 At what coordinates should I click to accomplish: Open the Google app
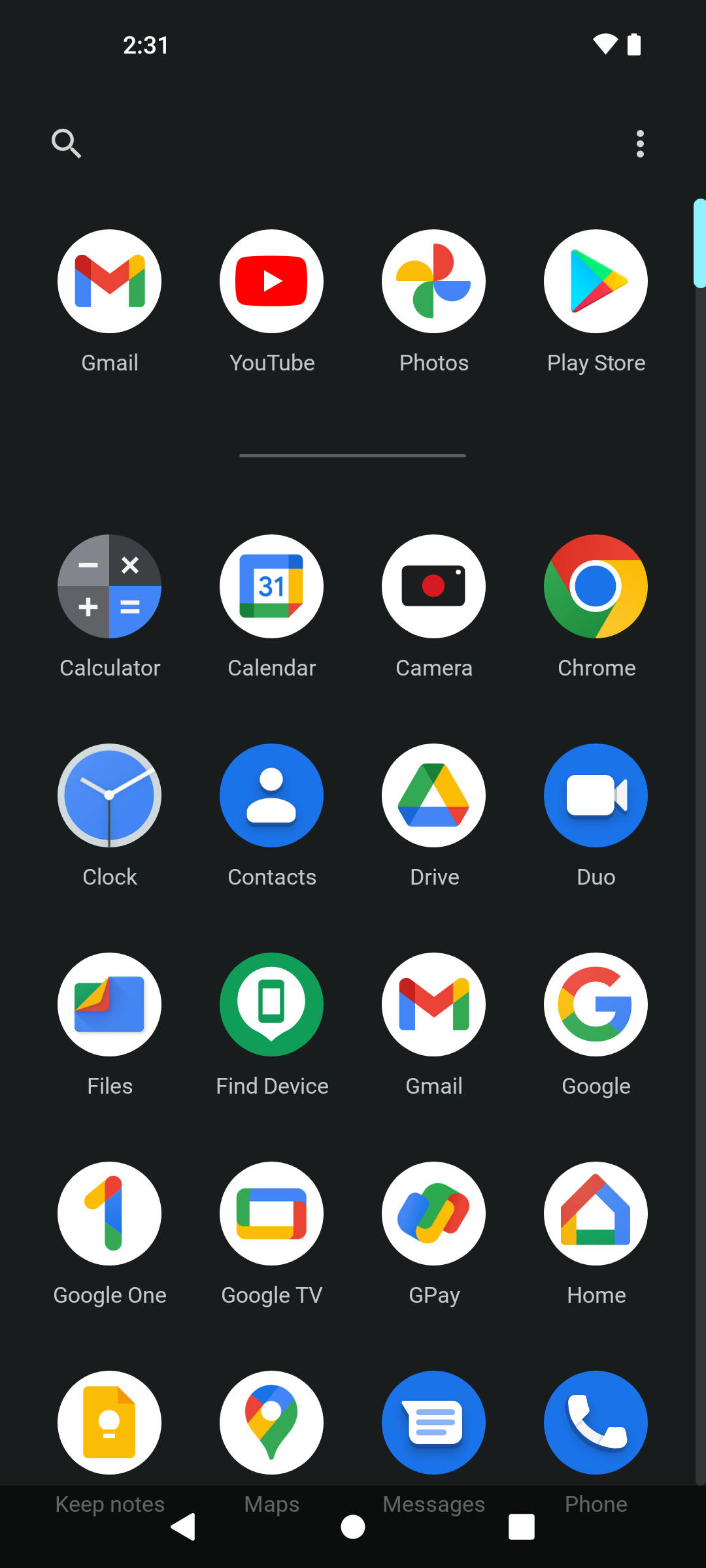(x=596, y=1005)
